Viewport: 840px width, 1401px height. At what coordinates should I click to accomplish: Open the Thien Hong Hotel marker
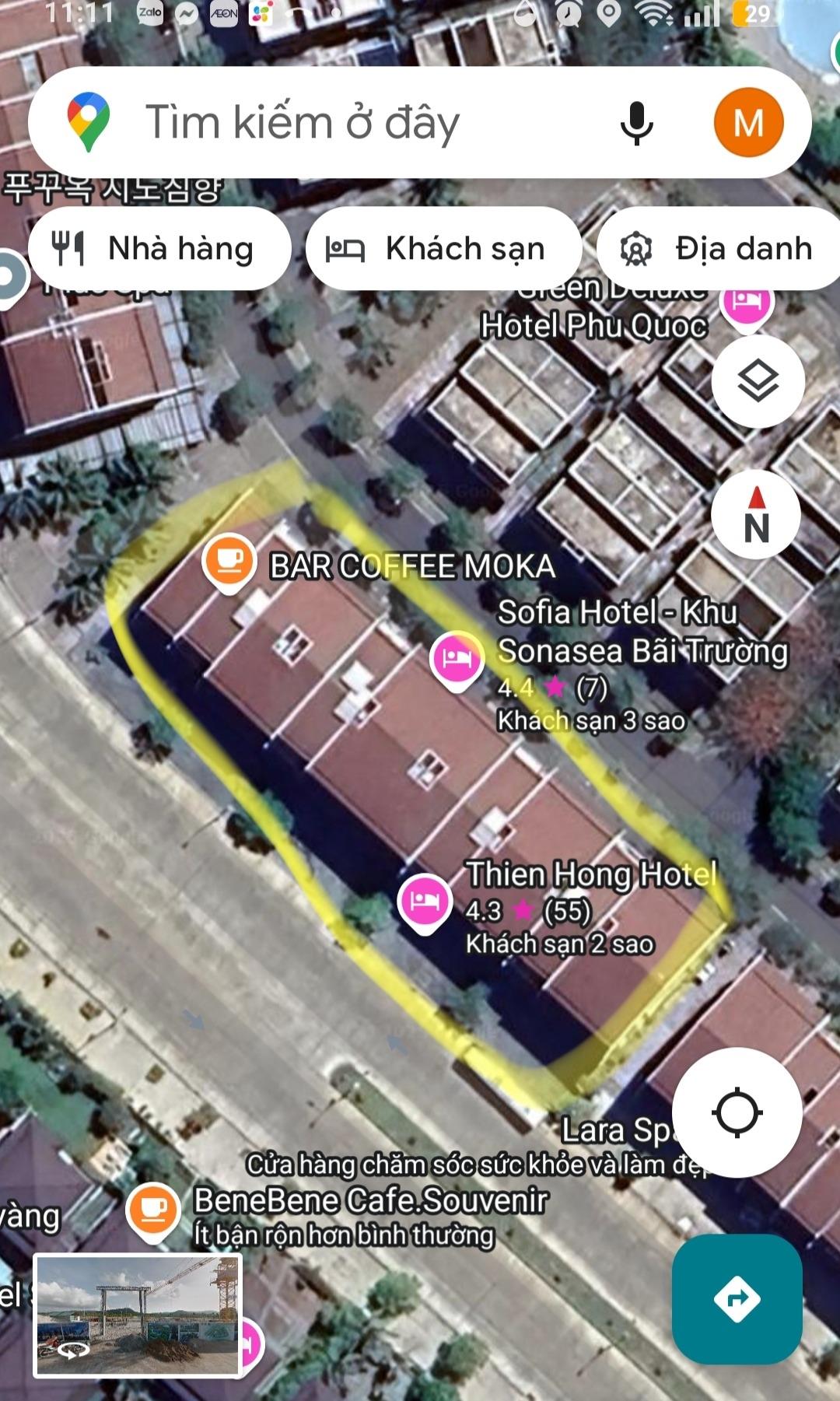[x=424, y=901]
